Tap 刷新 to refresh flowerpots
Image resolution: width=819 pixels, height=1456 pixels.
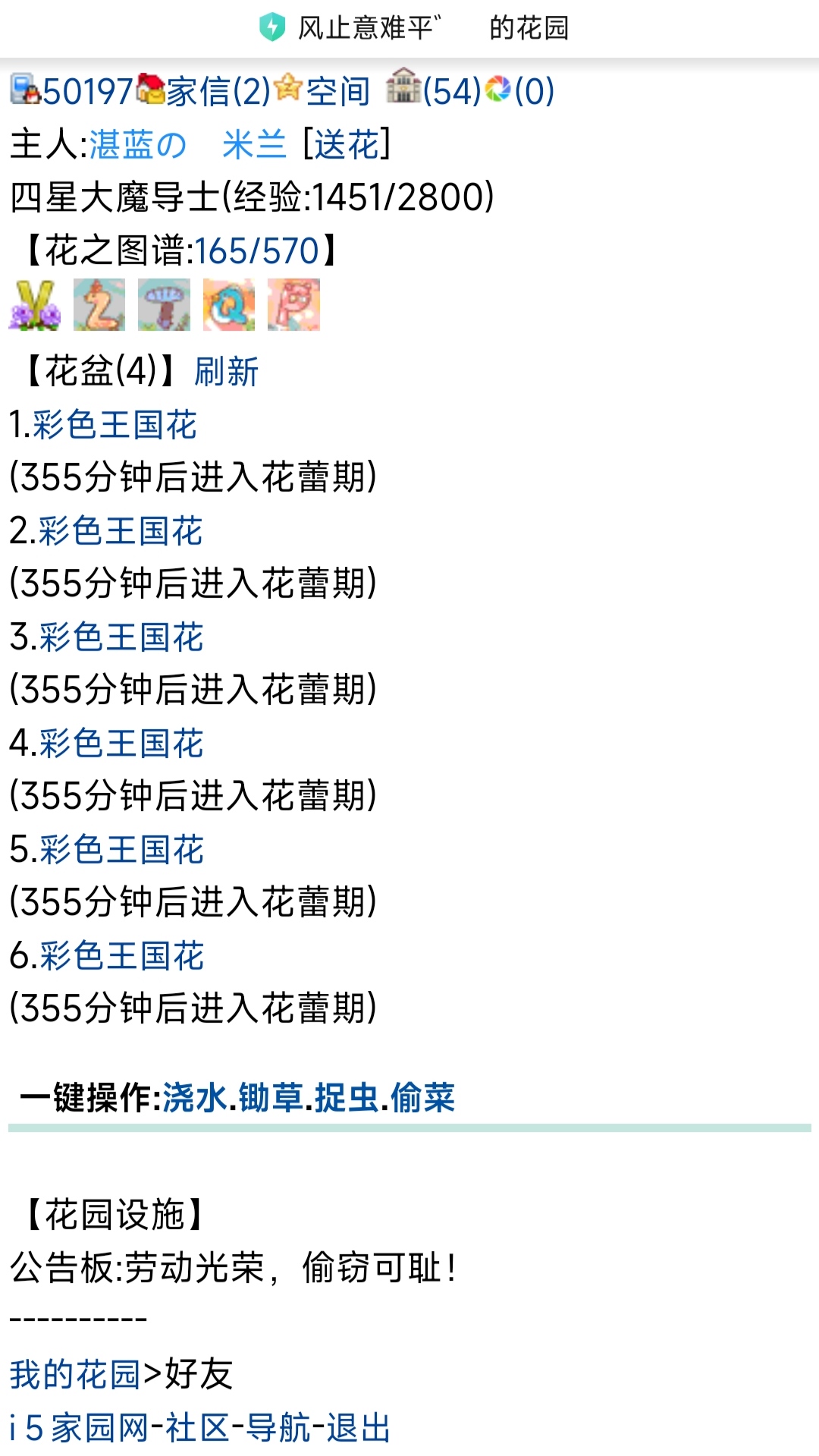coord(226,372)
